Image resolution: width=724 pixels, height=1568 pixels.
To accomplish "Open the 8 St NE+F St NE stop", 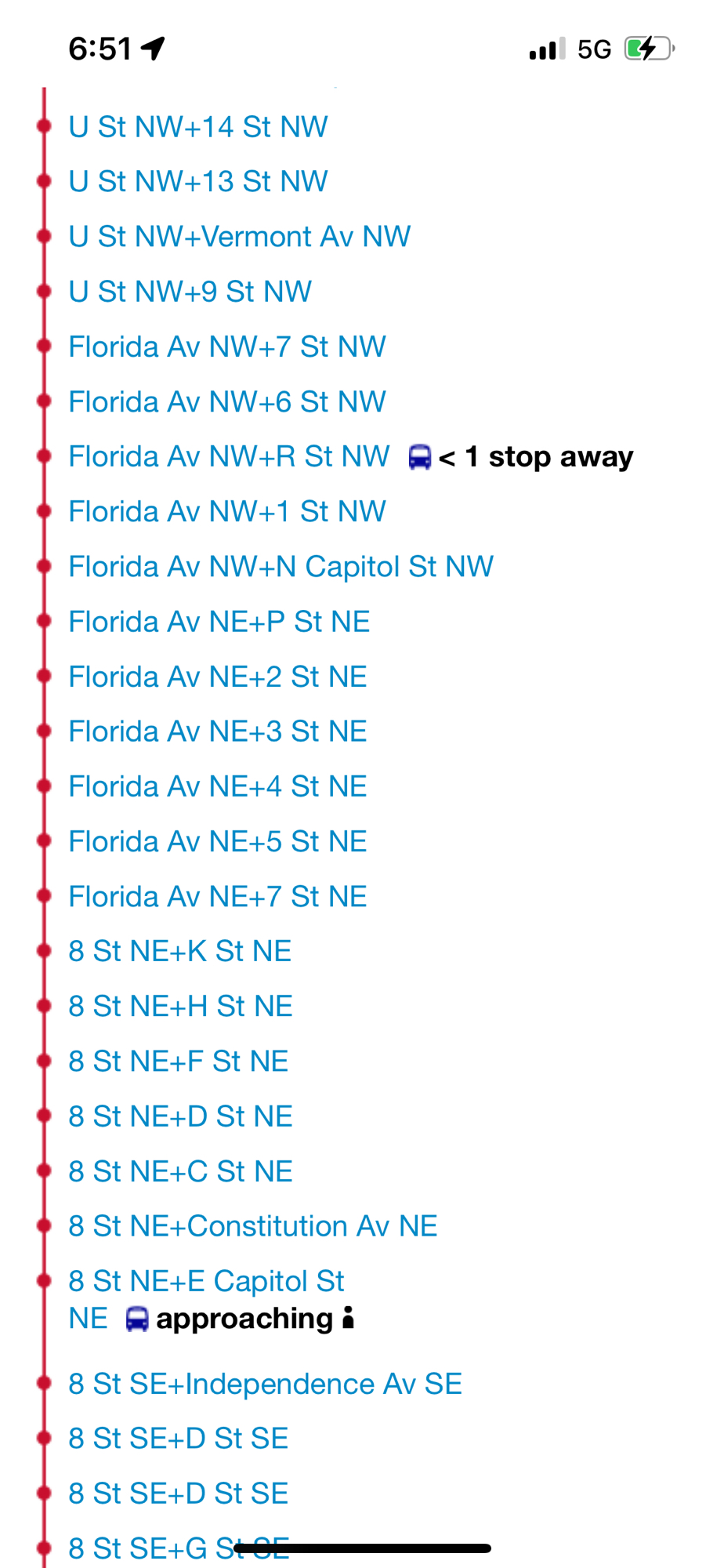I will point(178,1062).
